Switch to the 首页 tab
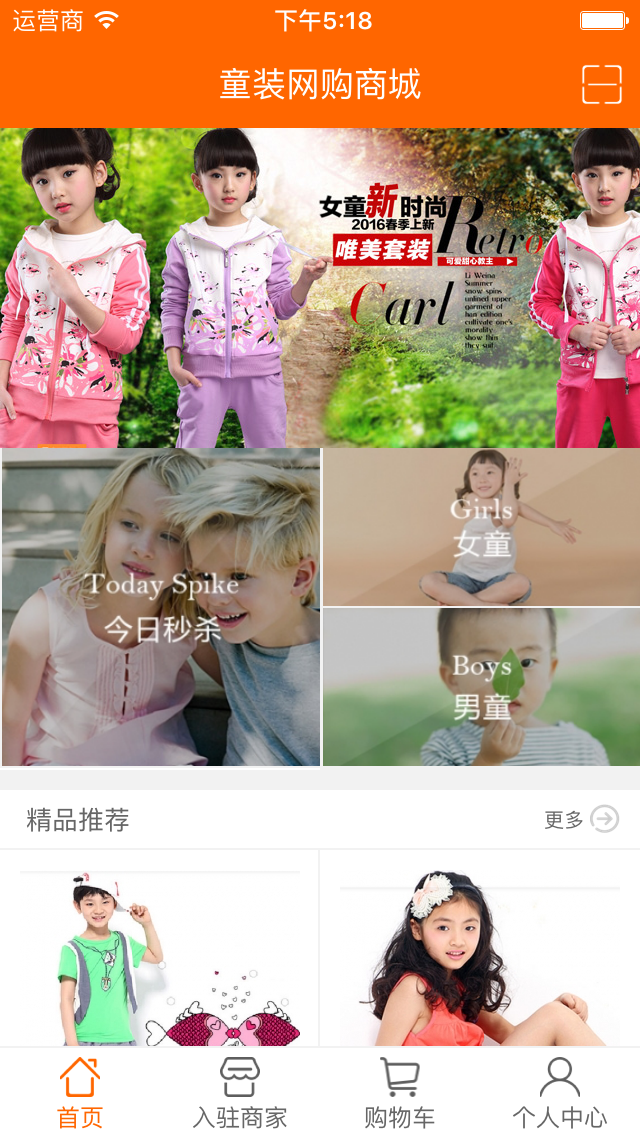This screenshot has height=1136, width=640. (x=80, y=1092)
